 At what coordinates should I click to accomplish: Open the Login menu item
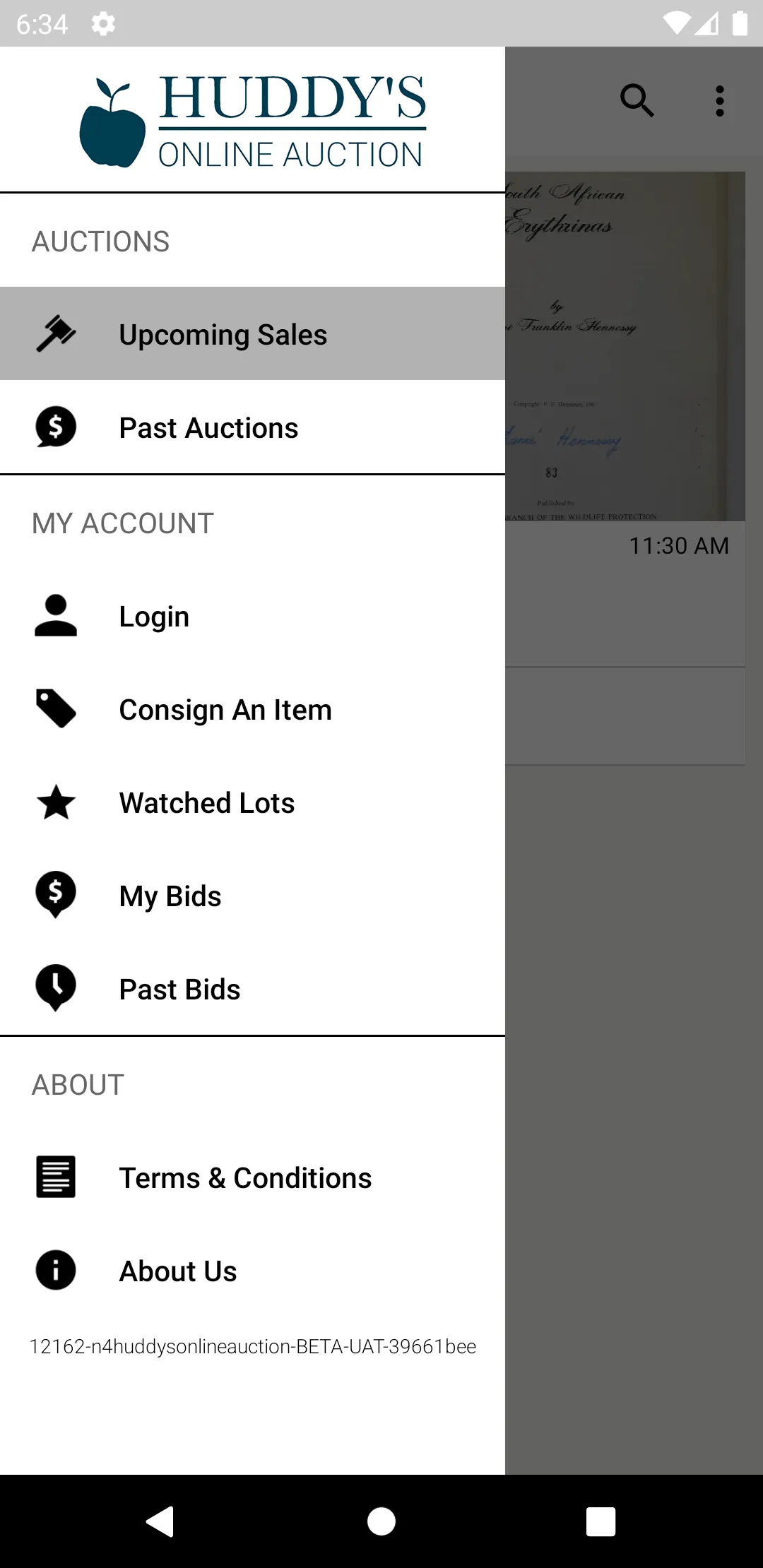pyautogui.click(x=154, y=615)
